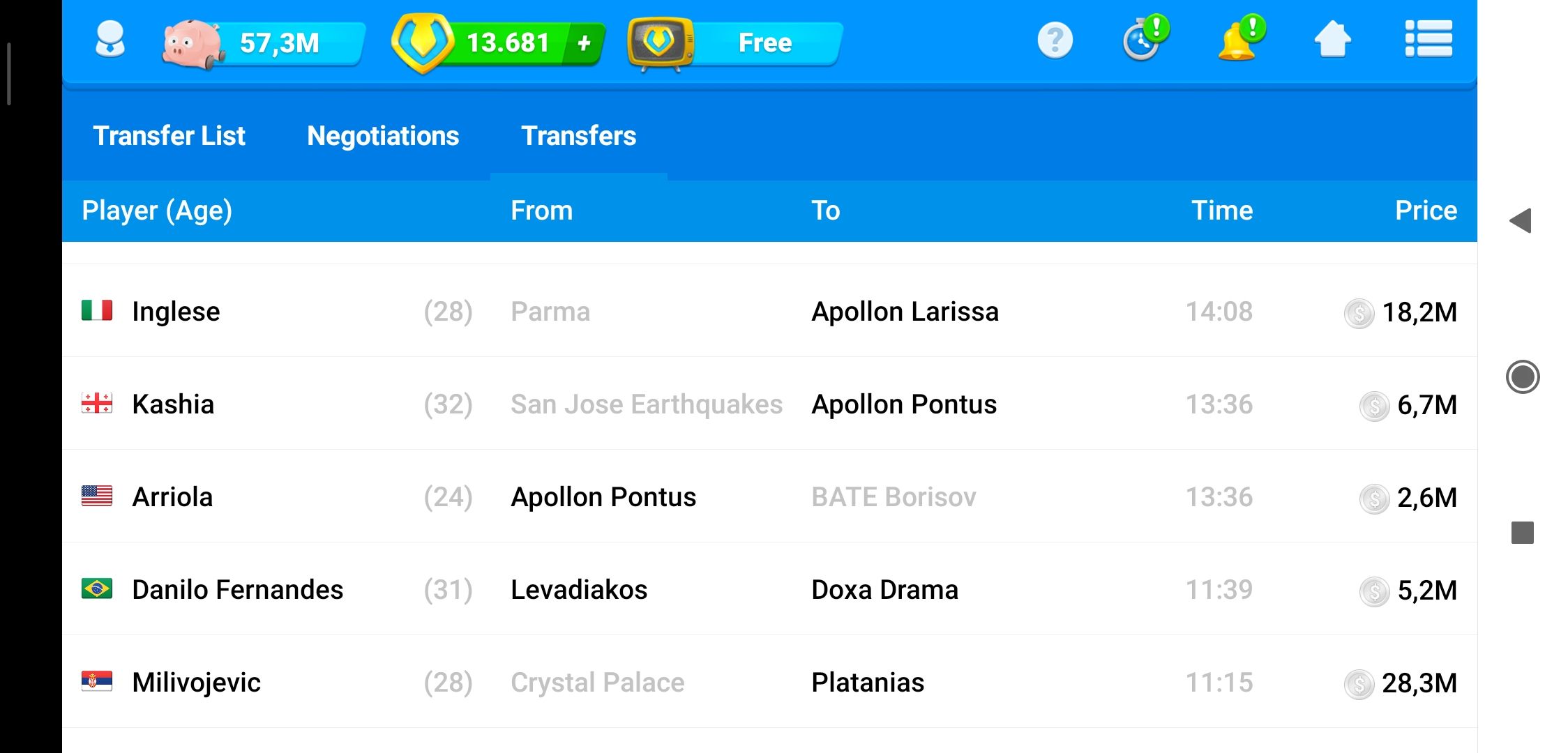Viewport: 1568px width, 753px height.
Task: Select the Transfers tab
Action: click(x=578, y=136)
